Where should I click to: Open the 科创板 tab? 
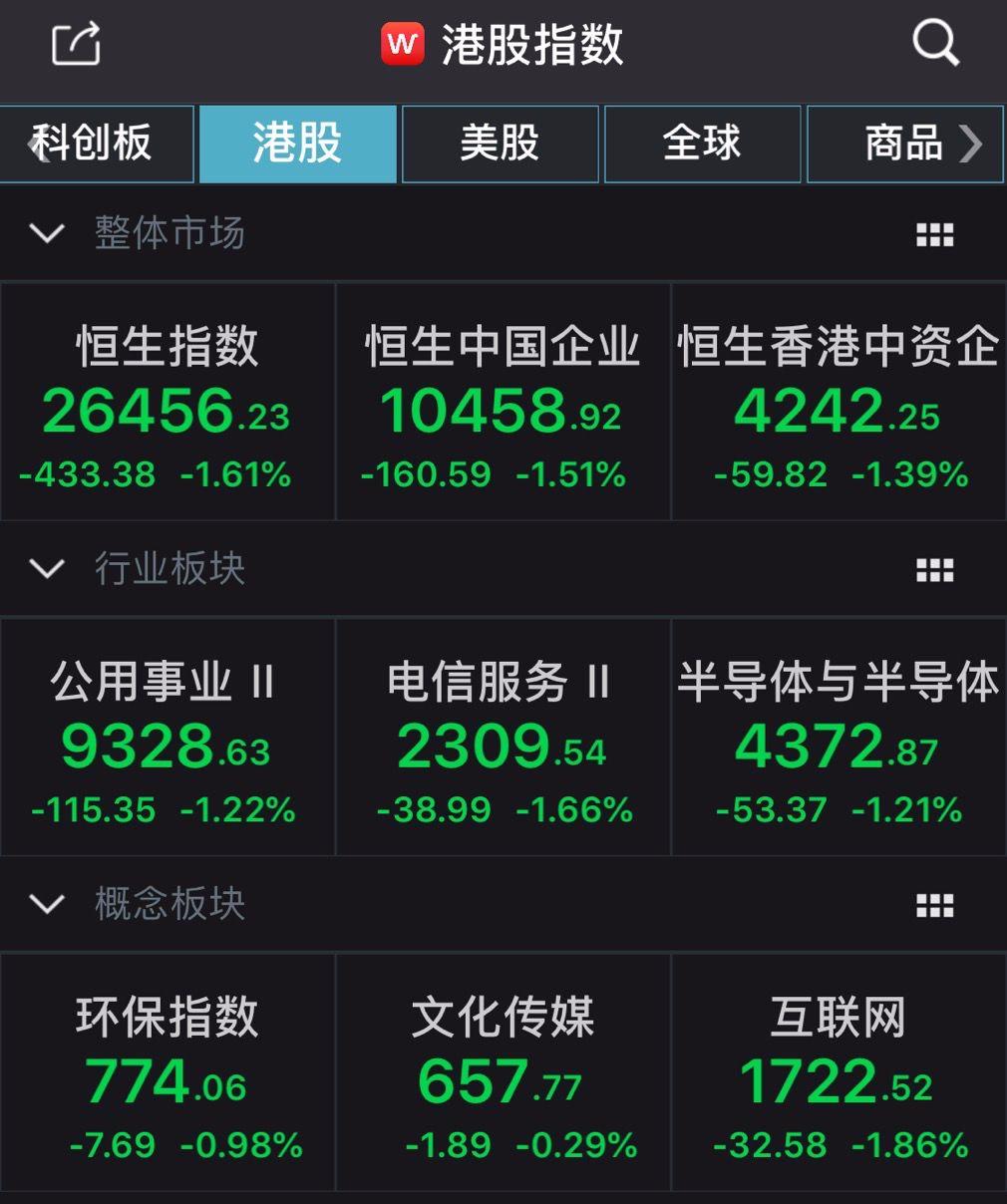click(x=97, y=144)
